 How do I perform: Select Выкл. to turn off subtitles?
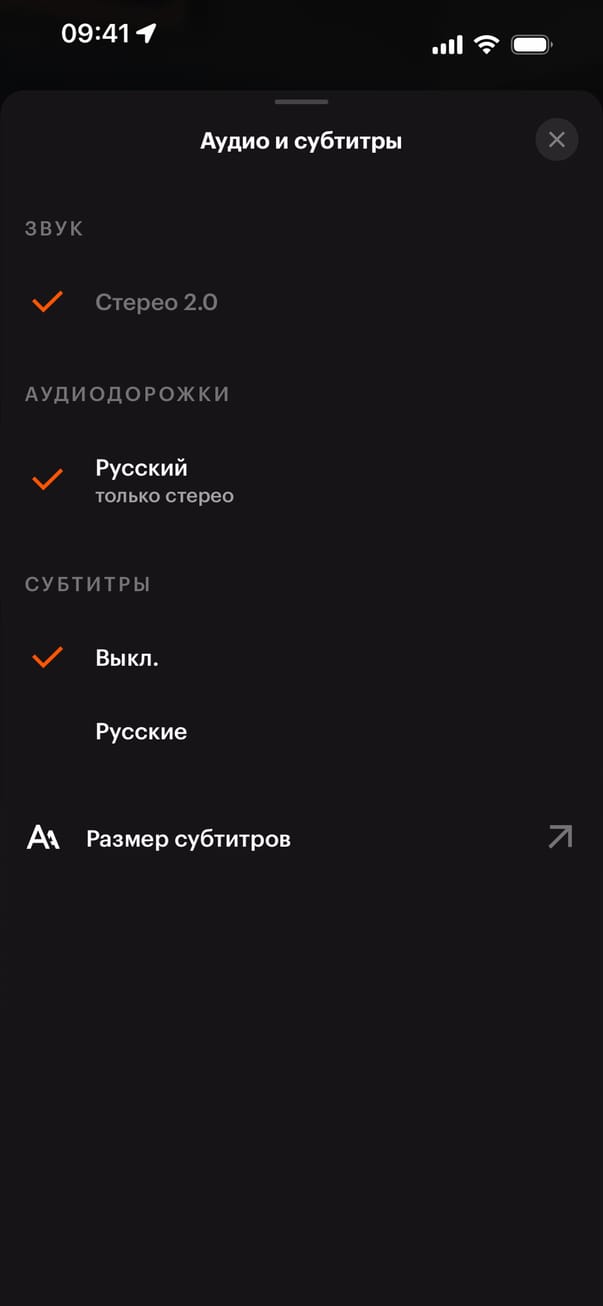(127, 658)
